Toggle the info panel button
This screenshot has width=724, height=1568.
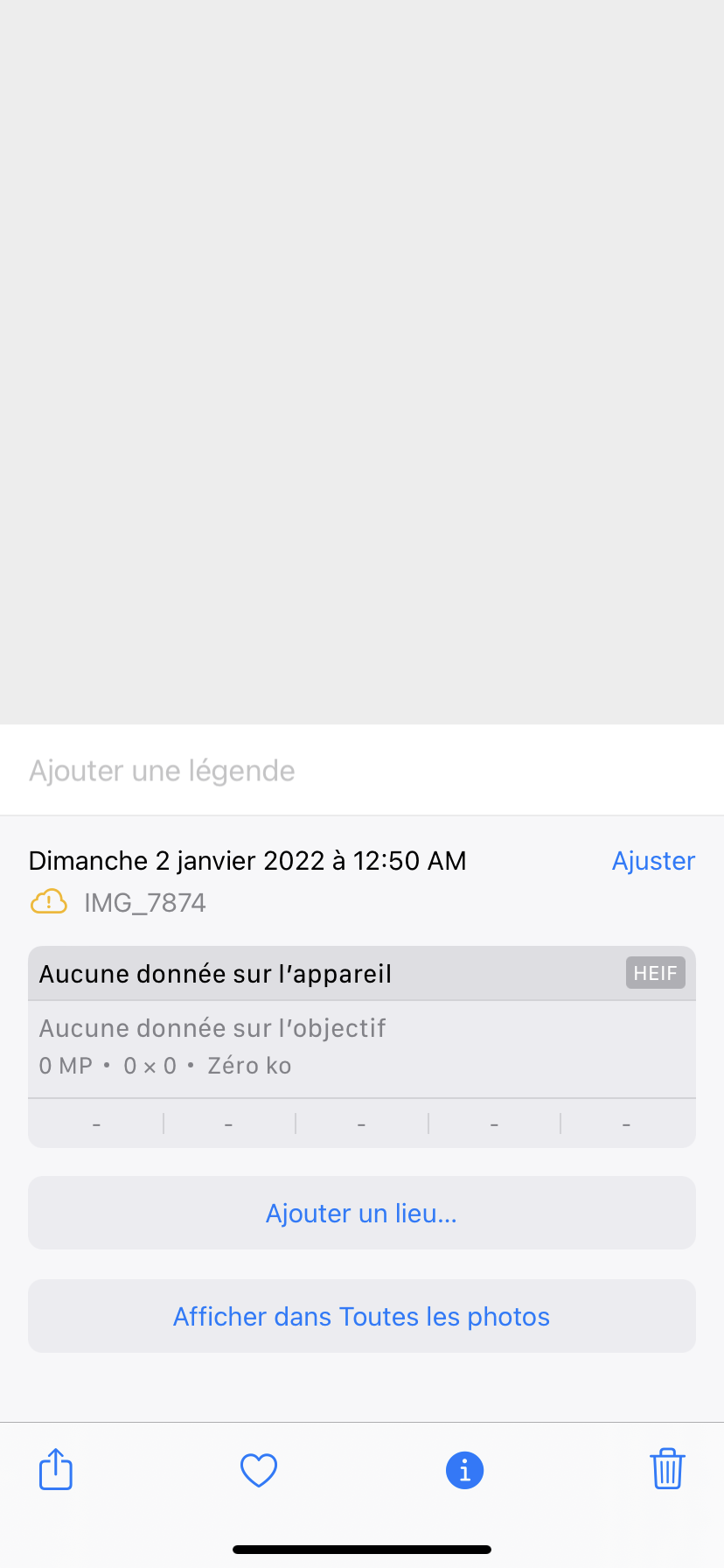coord(464,1470)
